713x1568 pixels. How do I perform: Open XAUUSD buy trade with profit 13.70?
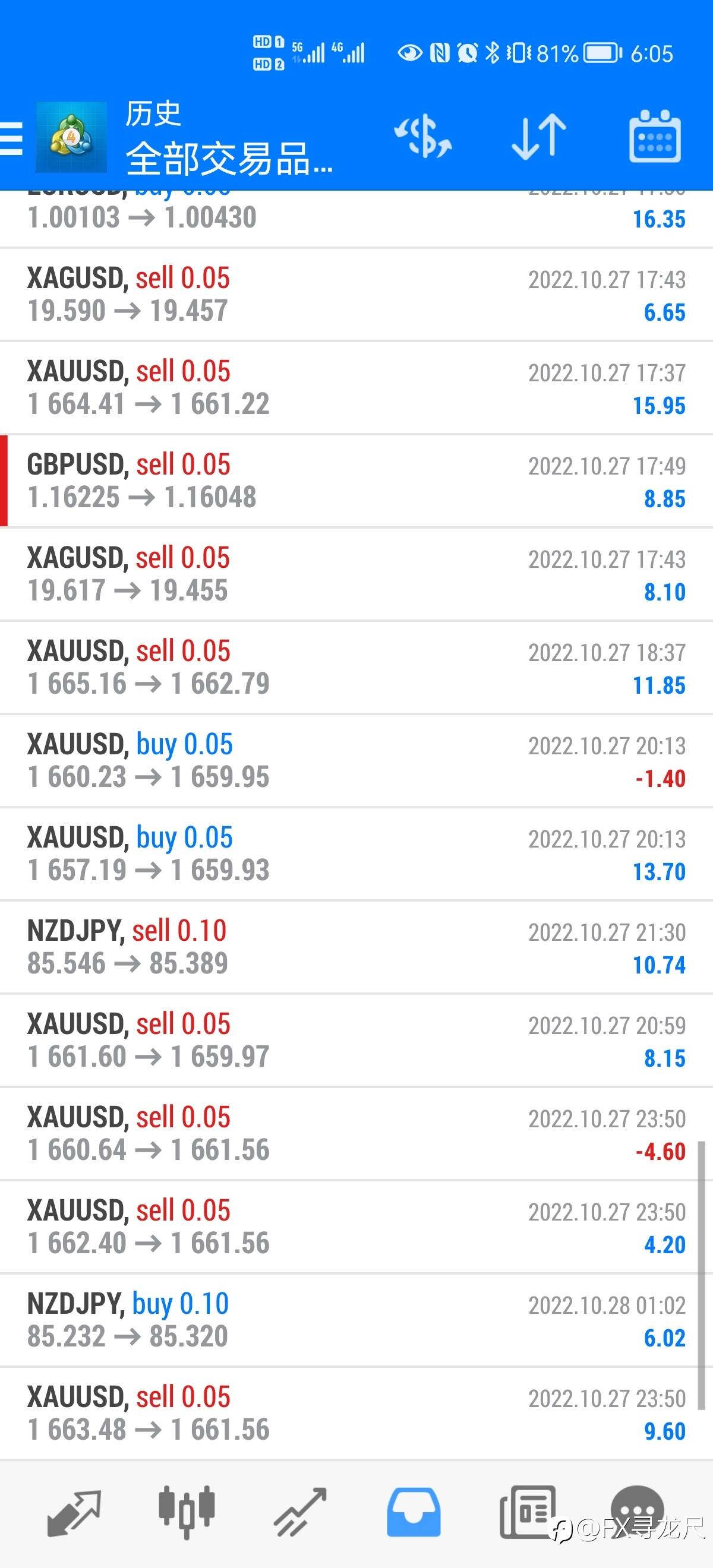coord(357,854)
